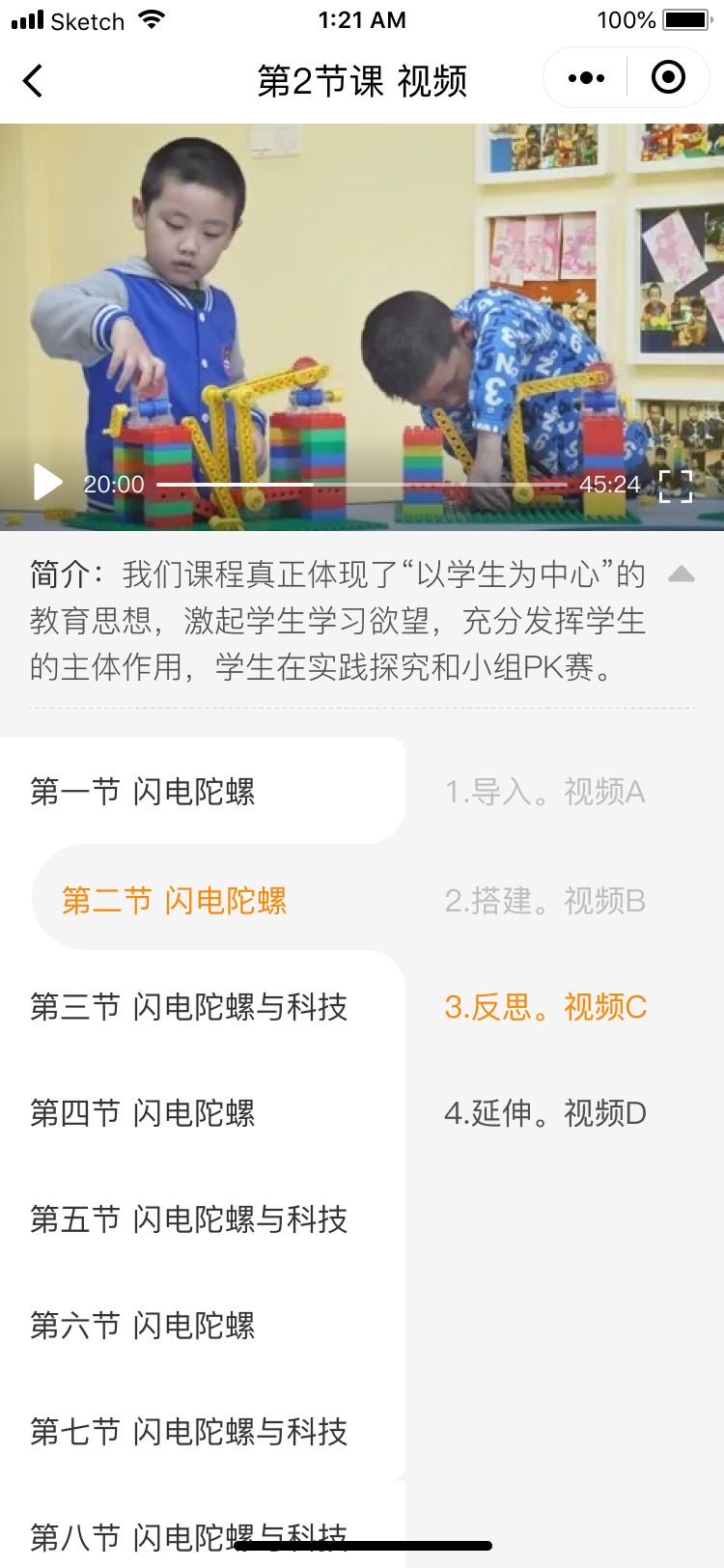724x1568 pixels.
Task: Enter fullscreen video mode
Action: (676, 486)
